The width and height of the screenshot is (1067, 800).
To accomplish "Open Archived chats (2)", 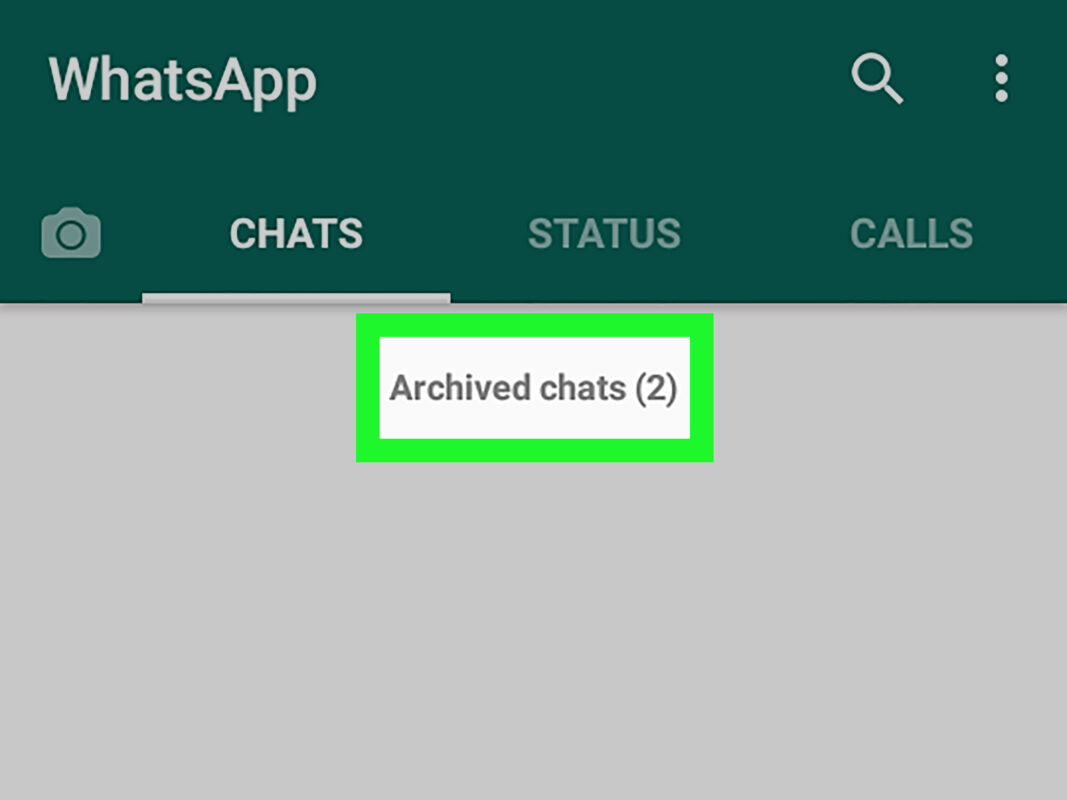I will point(534,388).
